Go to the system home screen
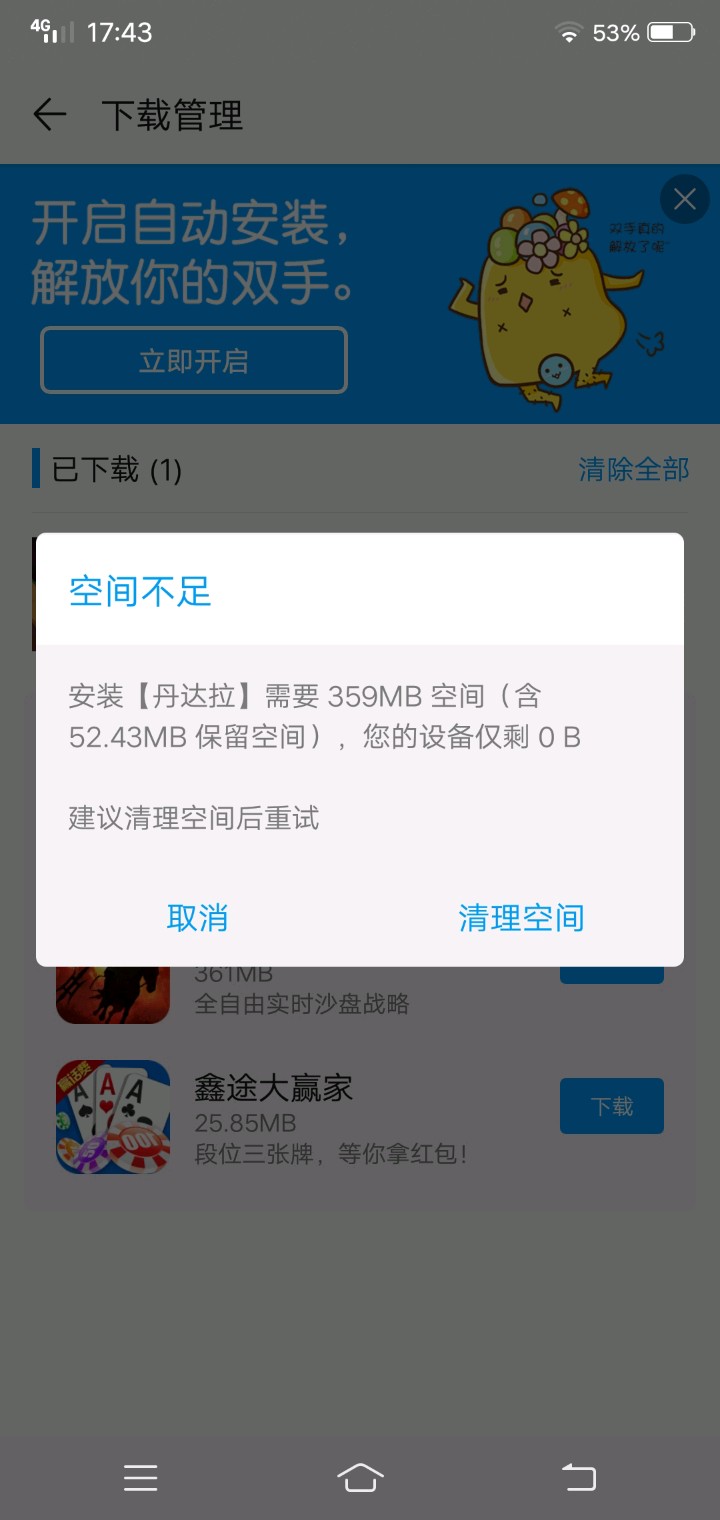Image resolution: width=720 pixels, height=1520 pixels. pos(360,1477)
